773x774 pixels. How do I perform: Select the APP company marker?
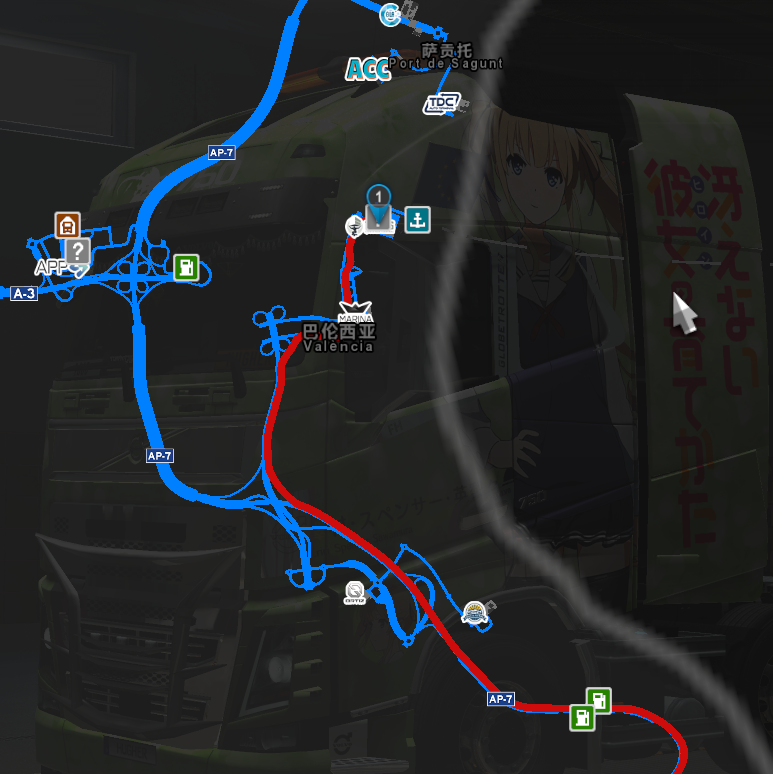click(x=52, y=267)
